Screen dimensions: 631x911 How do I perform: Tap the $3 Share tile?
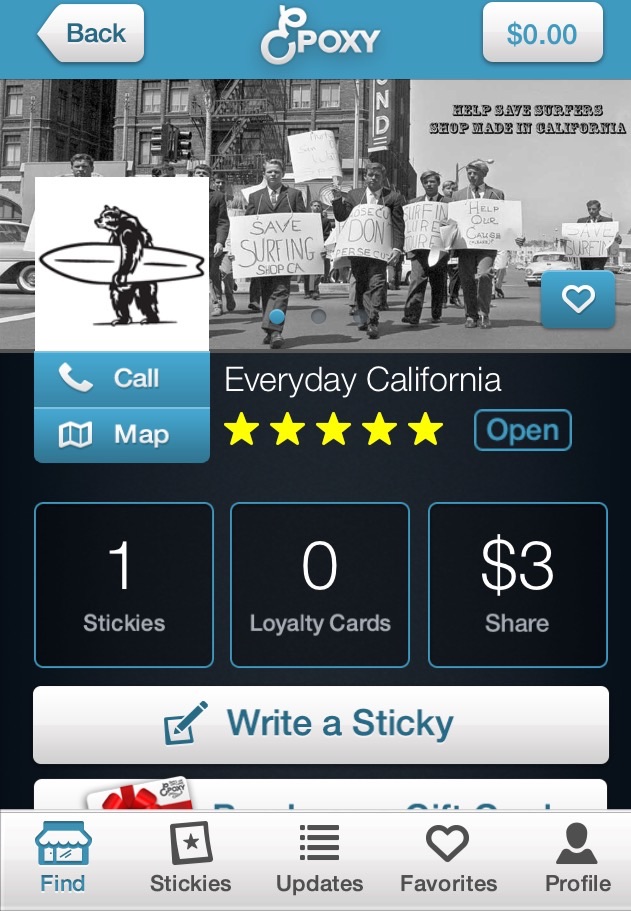coord(517,585)
